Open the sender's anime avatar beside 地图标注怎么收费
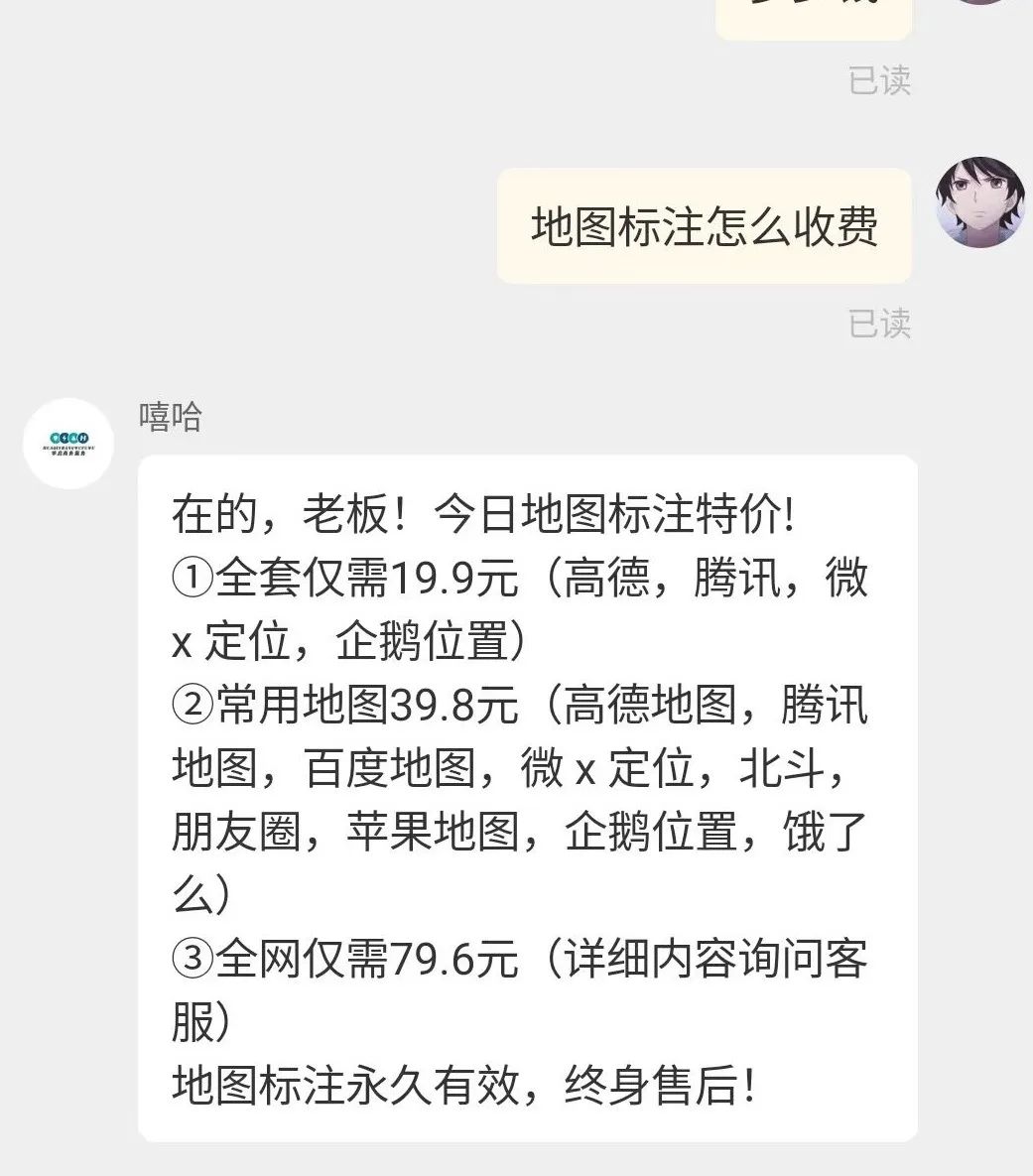The height and width of the screenshot is (1176, 1033). 979,201
